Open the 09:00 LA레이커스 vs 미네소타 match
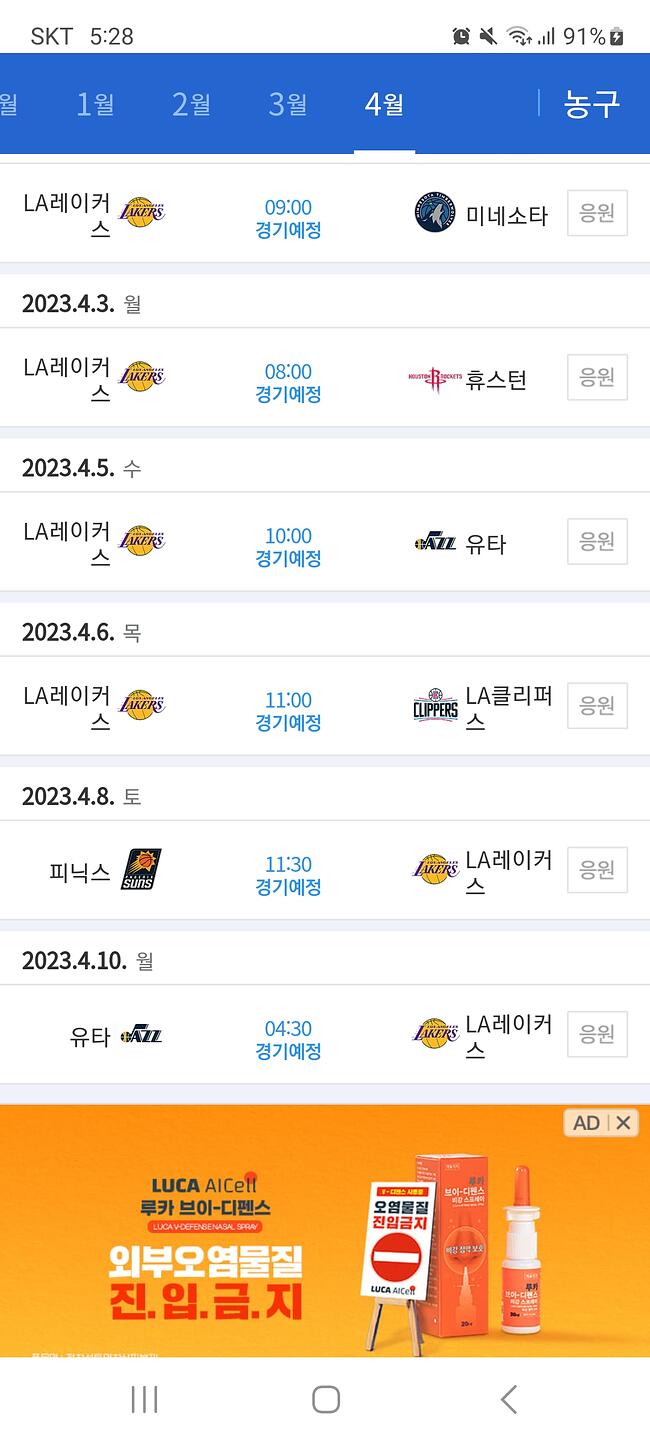 (288, 217)
